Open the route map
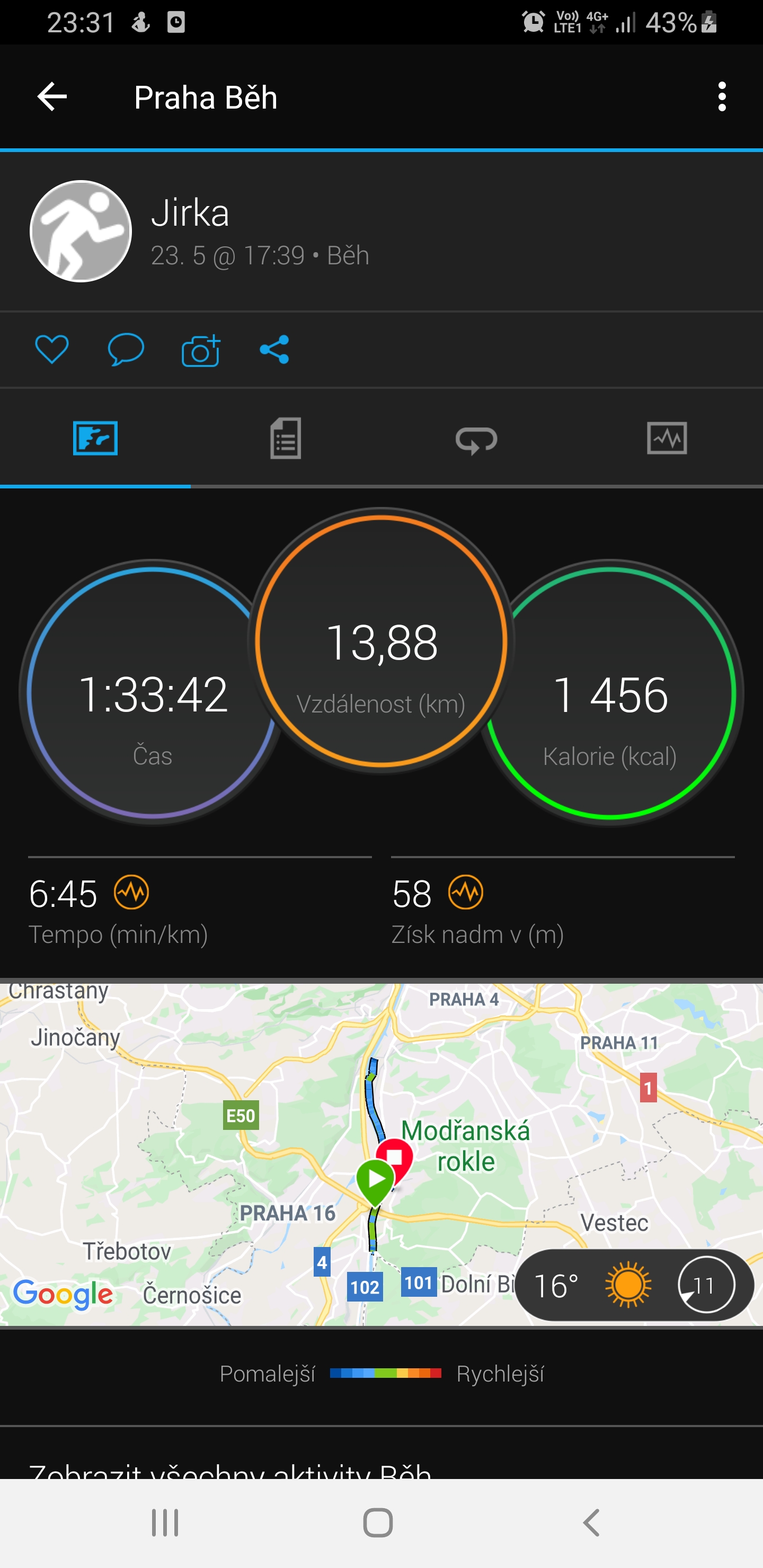Viewport: 763px width, 1568px height. (x=381, y=1154)
